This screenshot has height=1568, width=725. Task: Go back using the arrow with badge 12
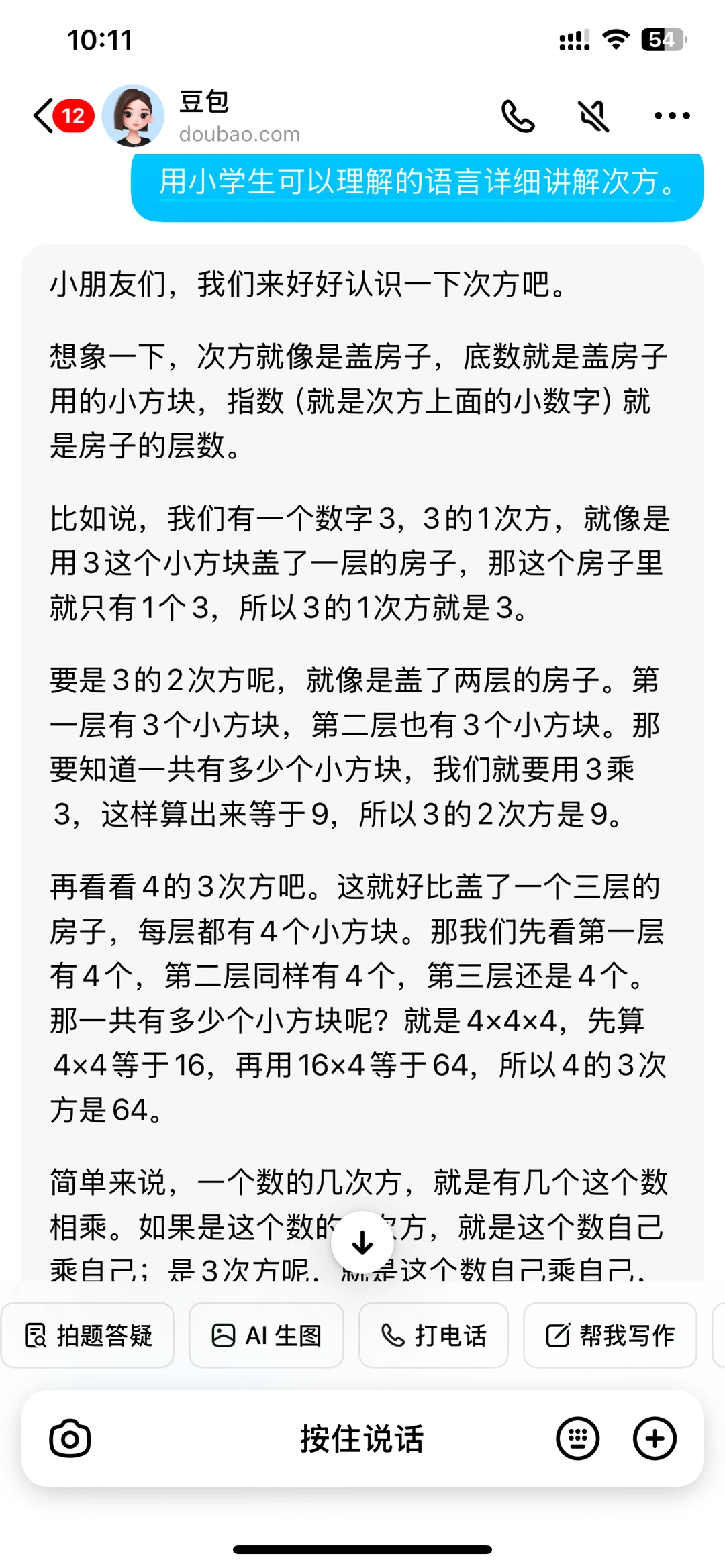coord(63,116)
